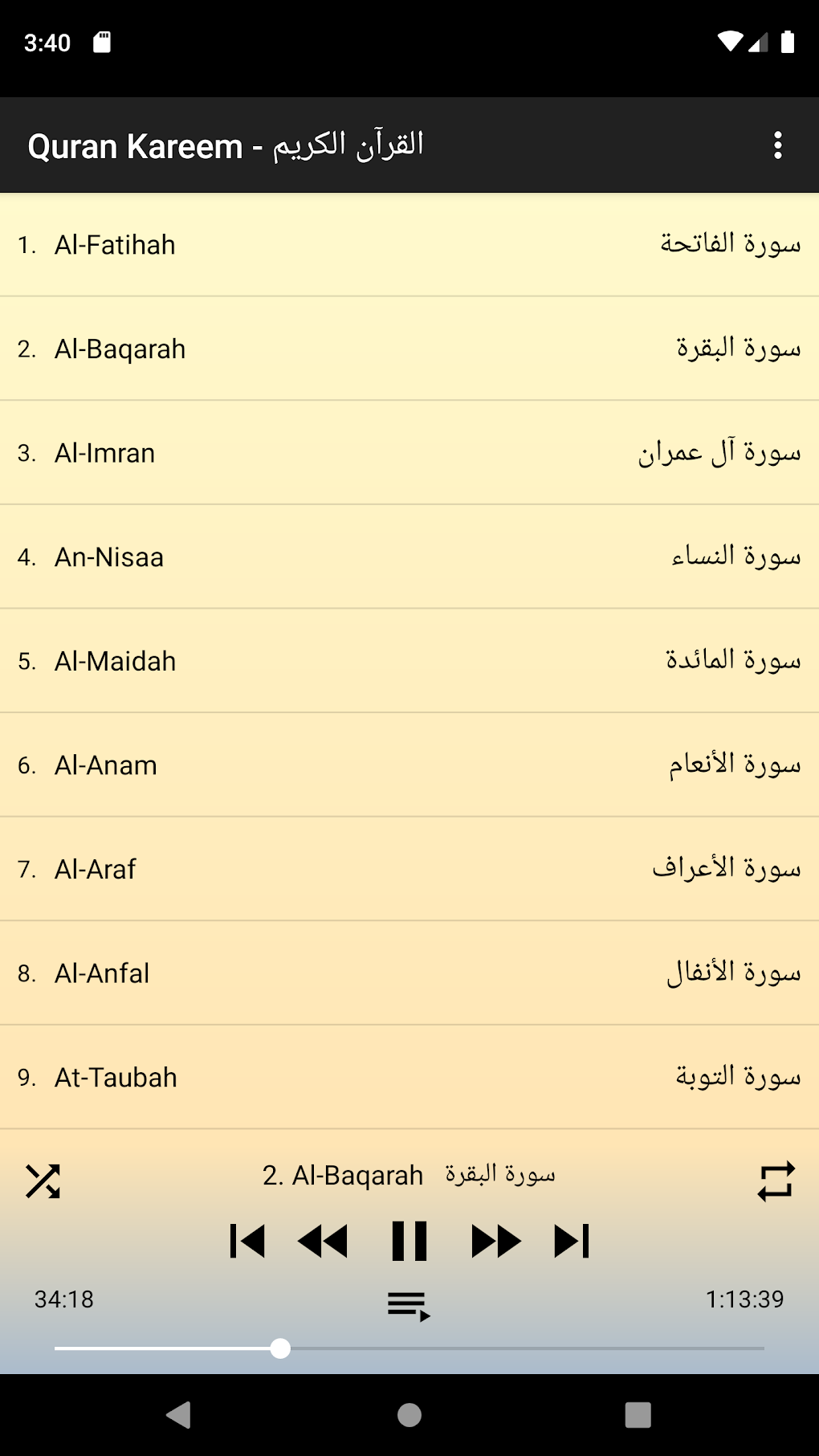Choose Al-Anfal for playback
This screenshot has width=819, height=1456.
click(409, 973)
